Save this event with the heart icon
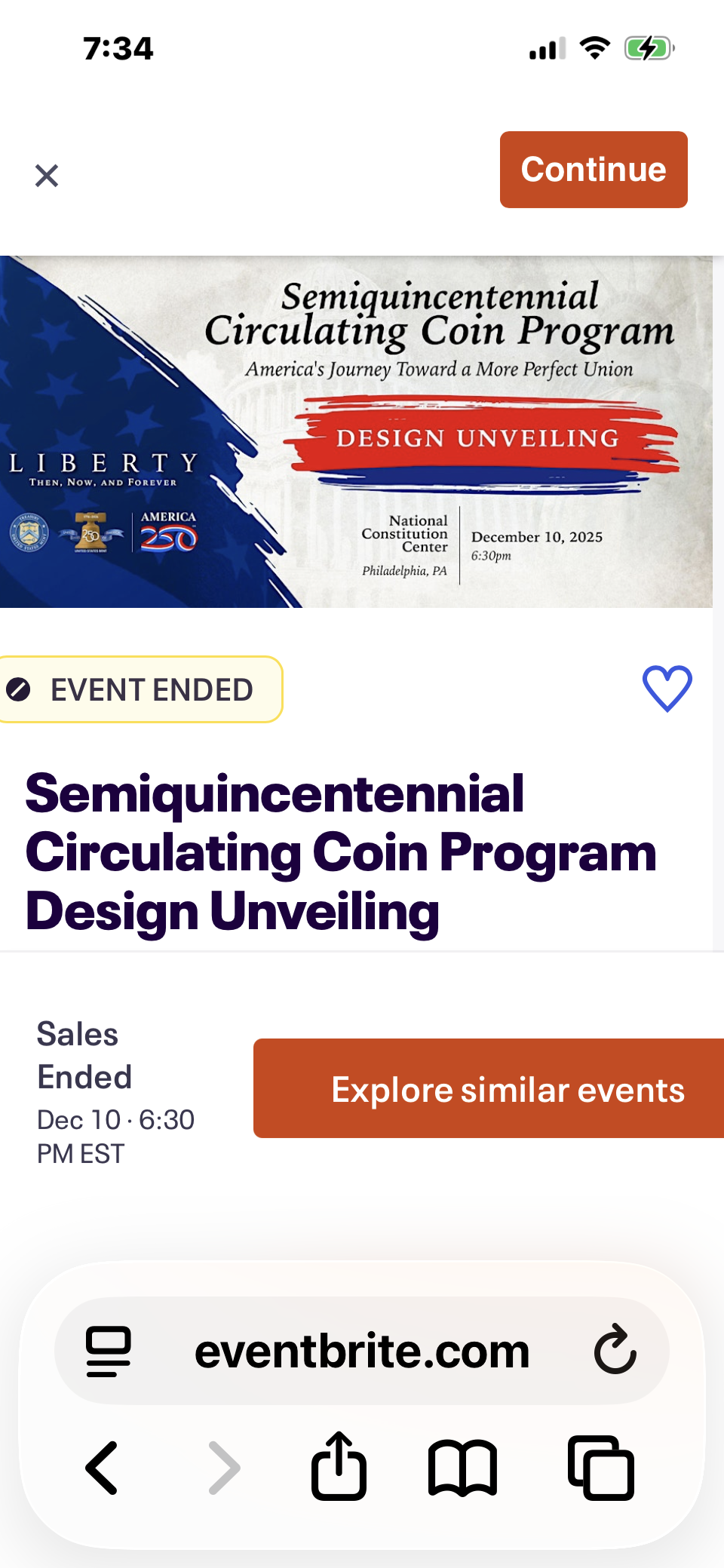 (x=667, y=688)
